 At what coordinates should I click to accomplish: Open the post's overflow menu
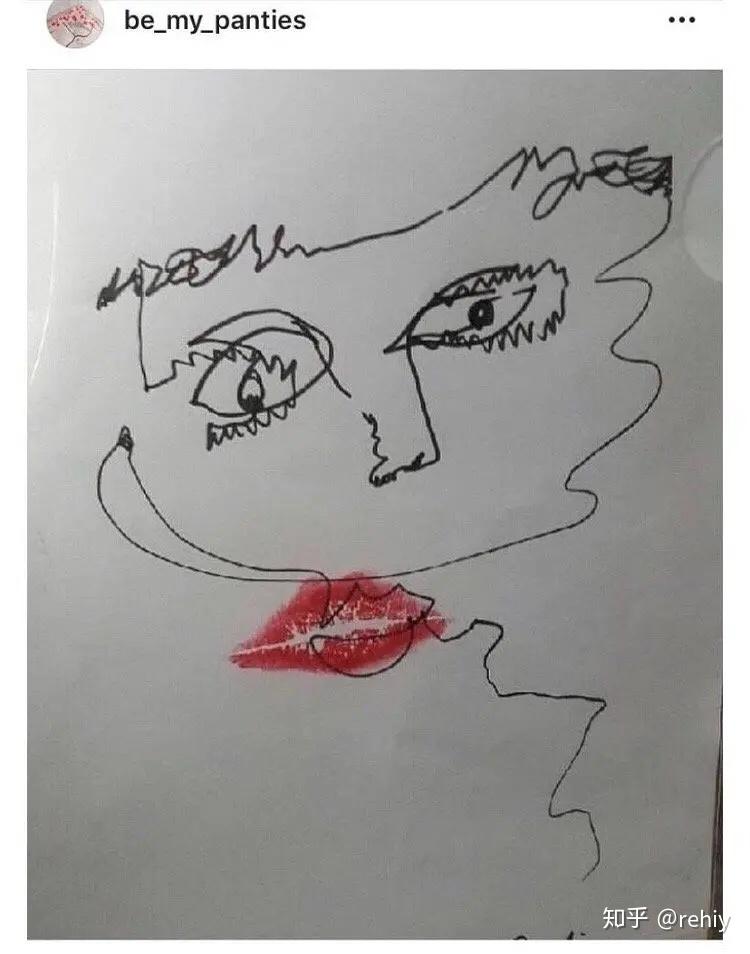681,20
